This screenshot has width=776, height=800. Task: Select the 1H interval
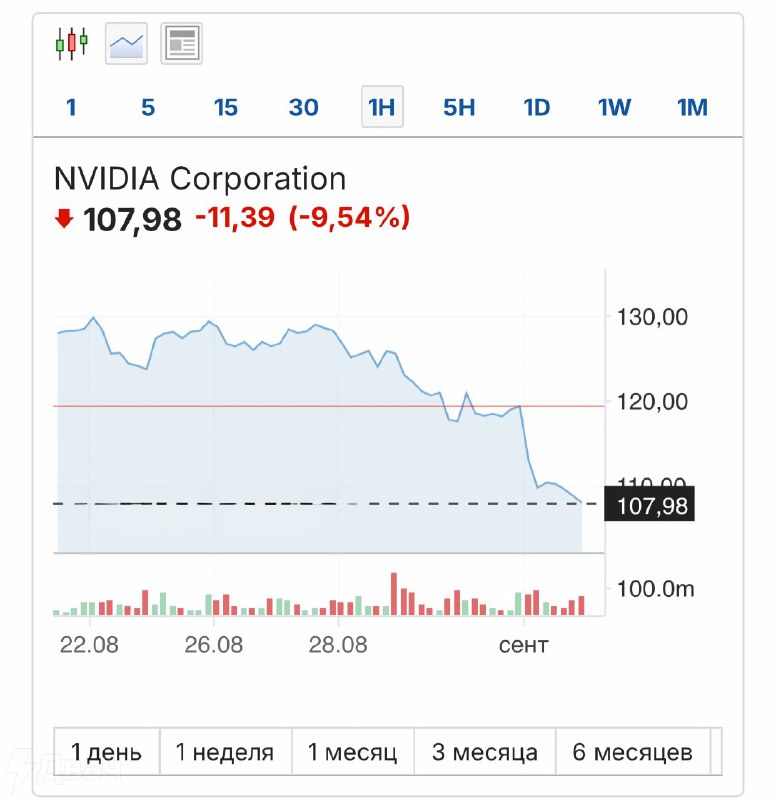click(382, 107)
